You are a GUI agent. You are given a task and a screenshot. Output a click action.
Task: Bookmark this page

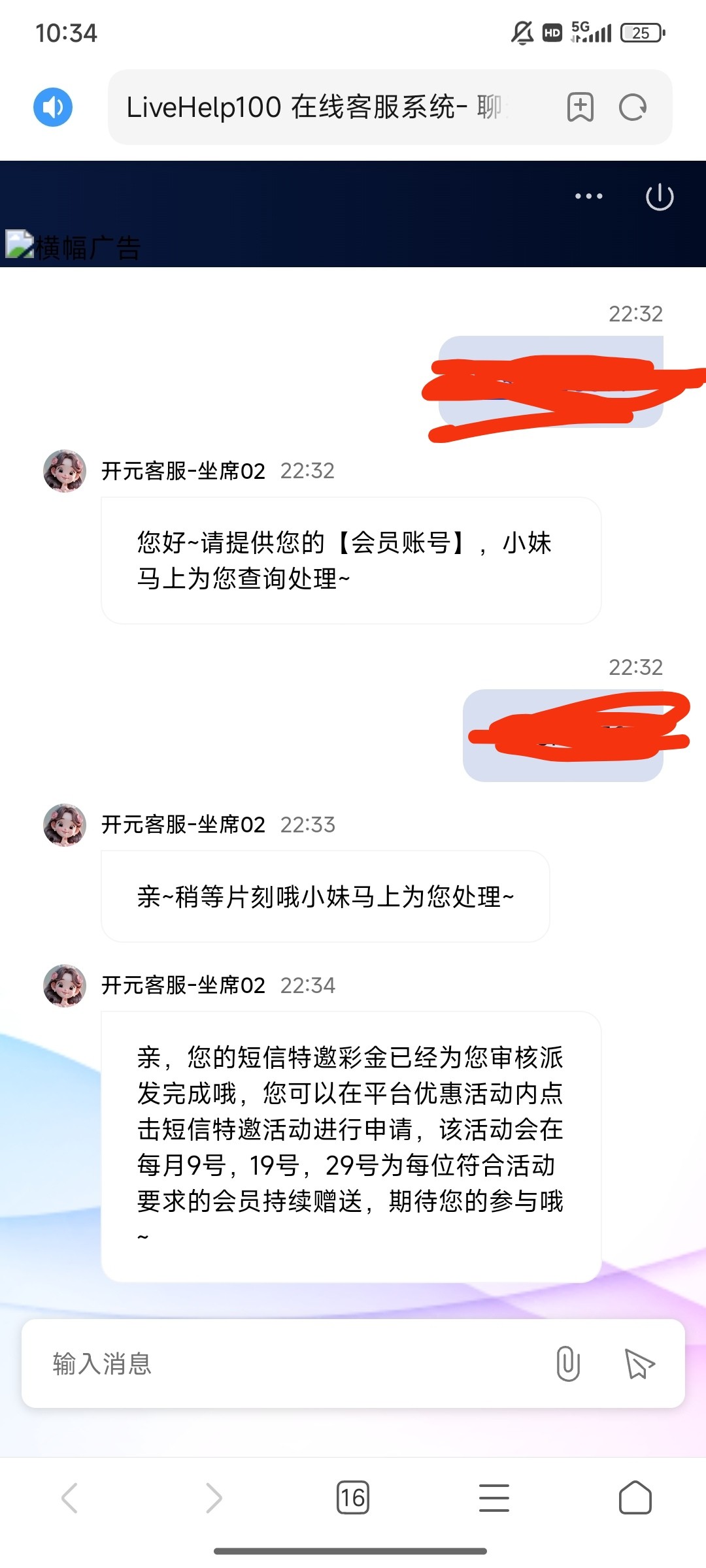(x=580, y=107)
